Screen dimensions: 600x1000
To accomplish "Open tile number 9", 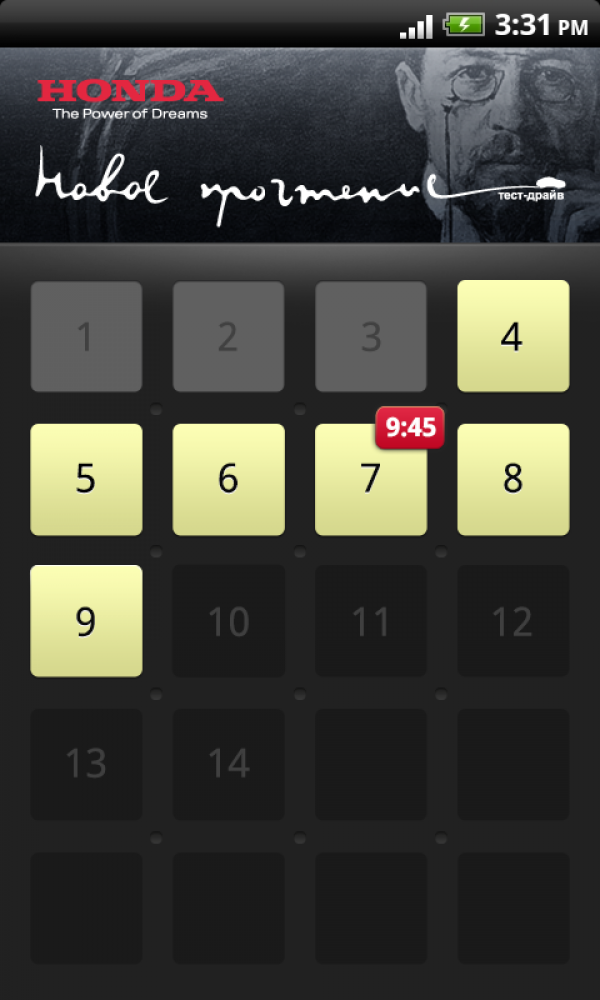I will pyautogui.click(x=86, y=621).
